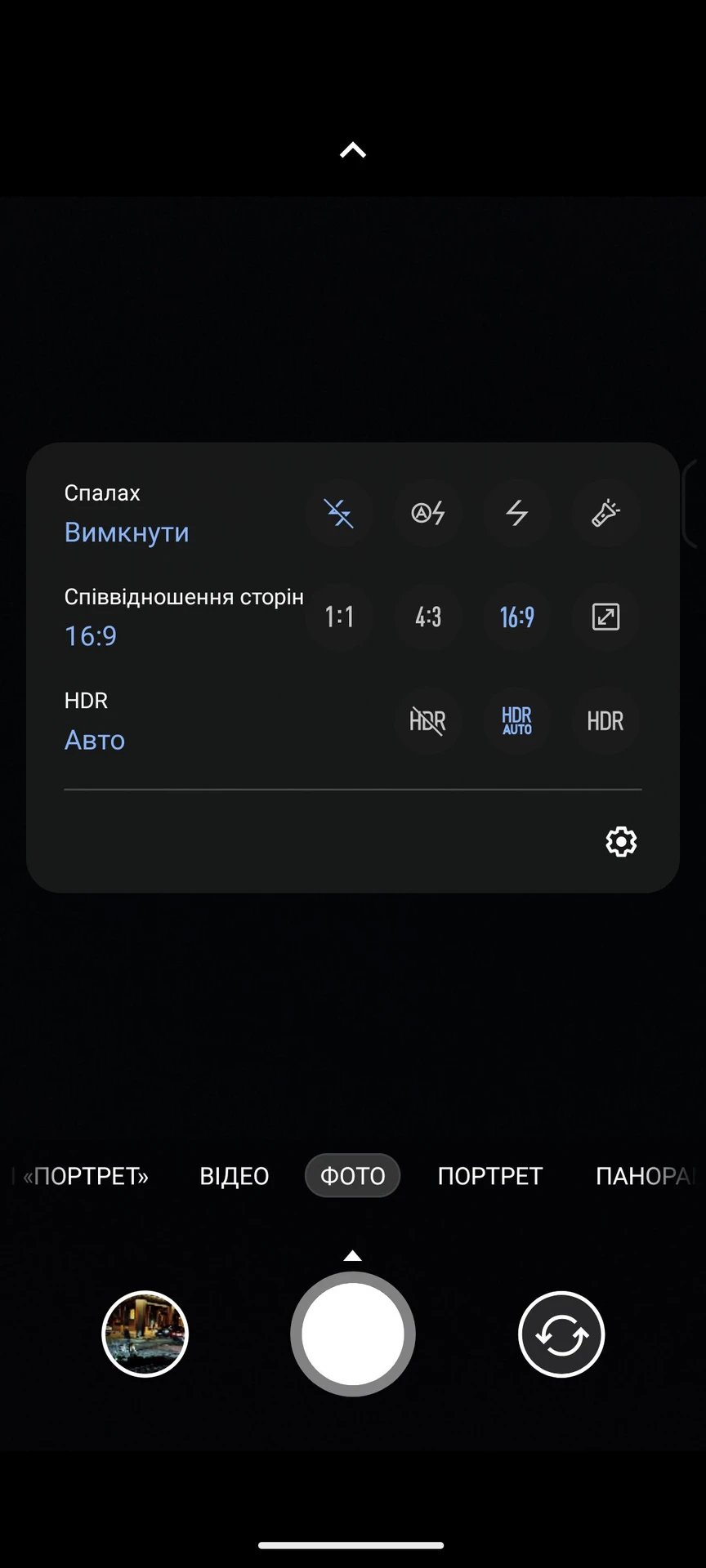Enable the flashlight torch mode
The height and width of the screenshot is (1568, 706).
pos(605,513)
